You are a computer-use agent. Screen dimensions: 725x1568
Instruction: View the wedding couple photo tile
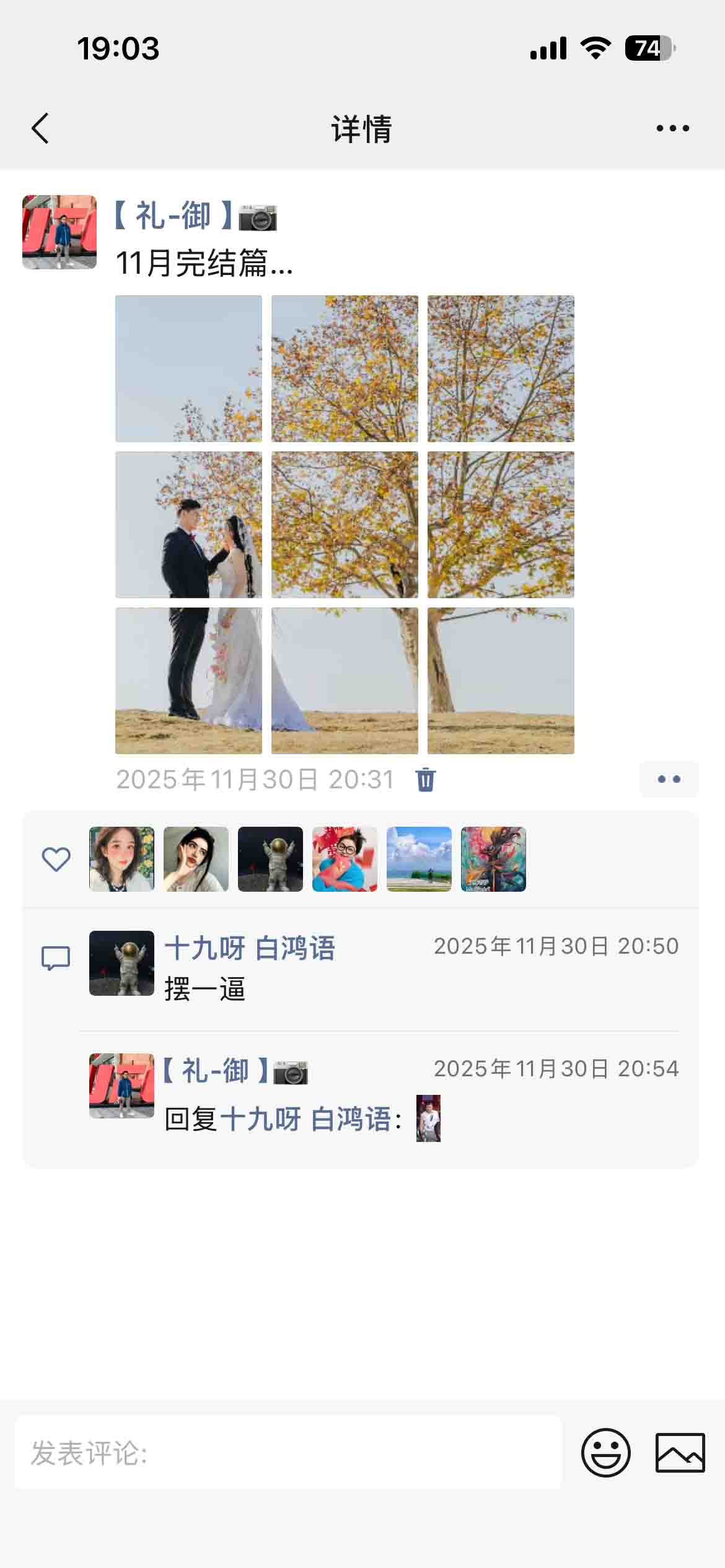coord(188,525)
